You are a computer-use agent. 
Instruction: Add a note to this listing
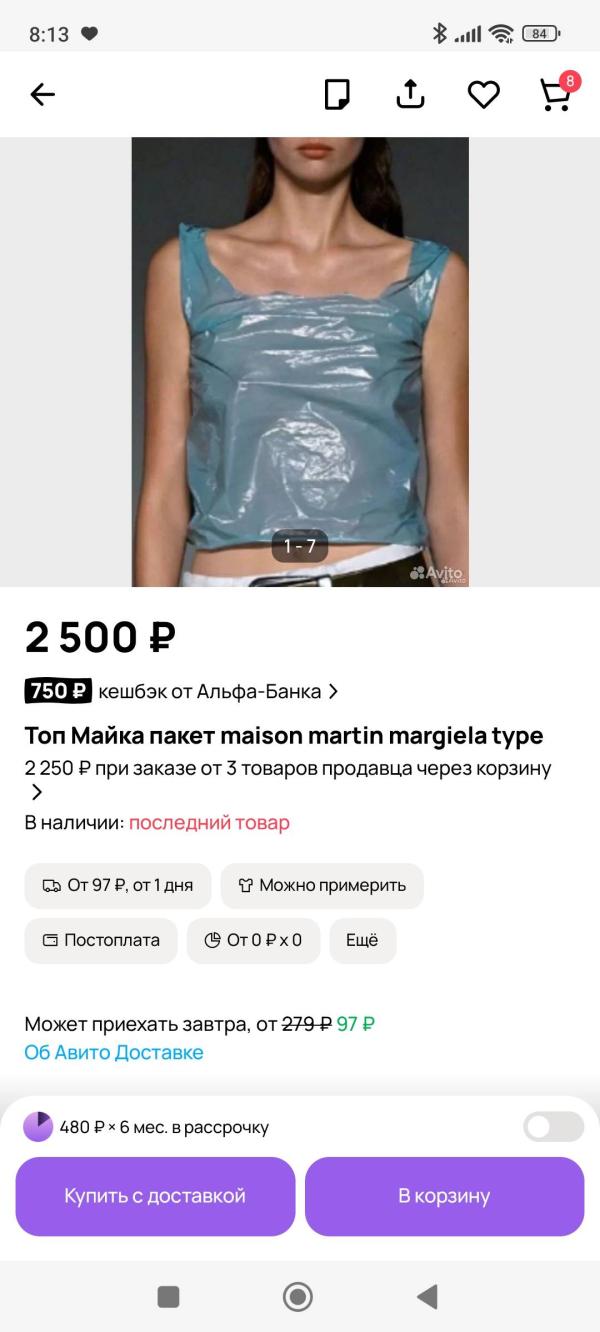coord(337,95)
